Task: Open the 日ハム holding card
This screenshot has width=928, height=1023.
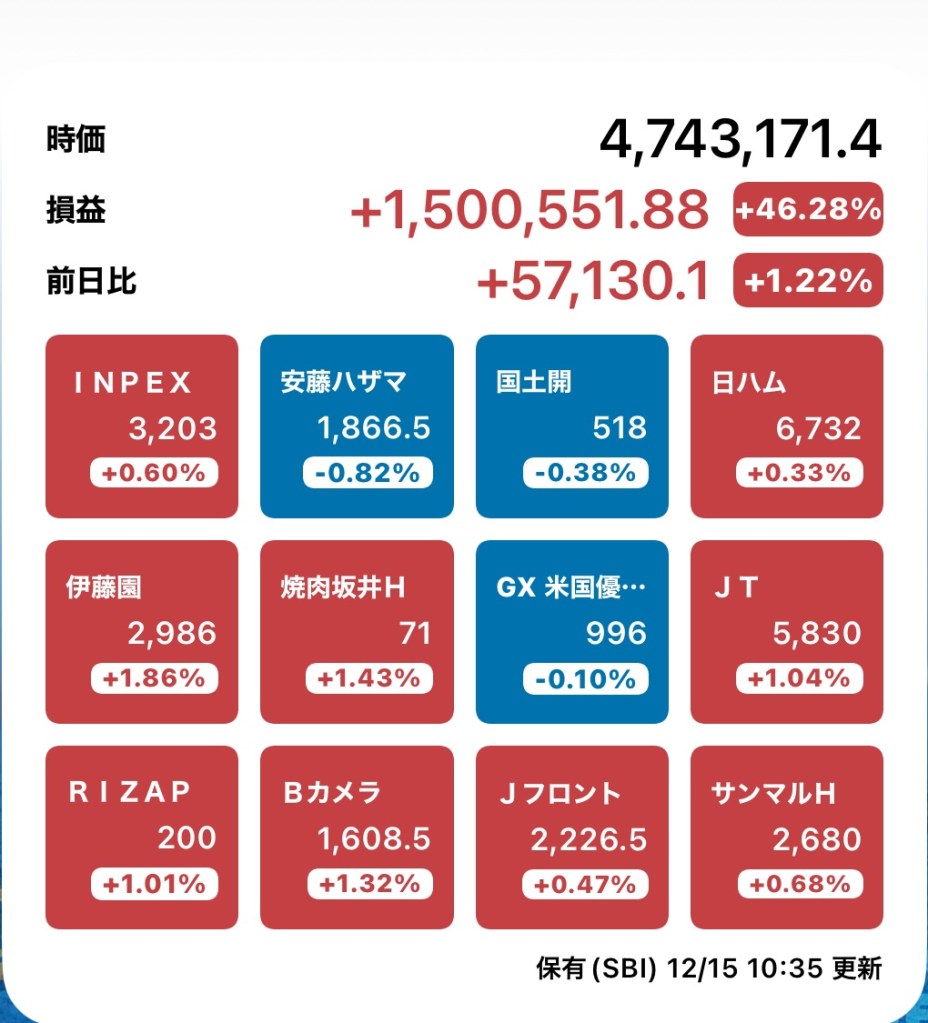Action: pyautogui.click(x=787, y=426)
